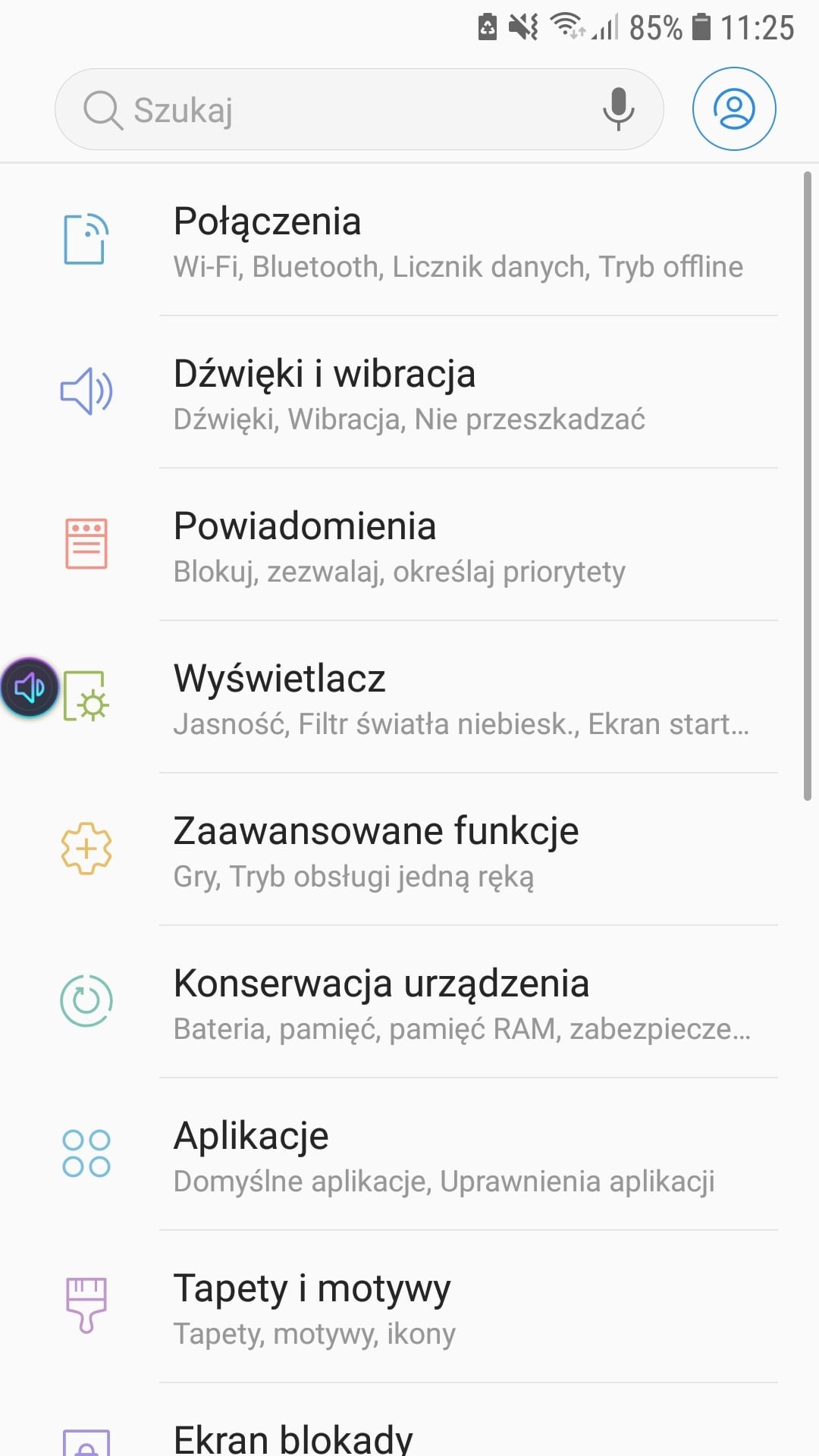Go to Powiadomienia settings
Image resolution: width=819 pixels, height=1456 pixels.
[409, 544]
